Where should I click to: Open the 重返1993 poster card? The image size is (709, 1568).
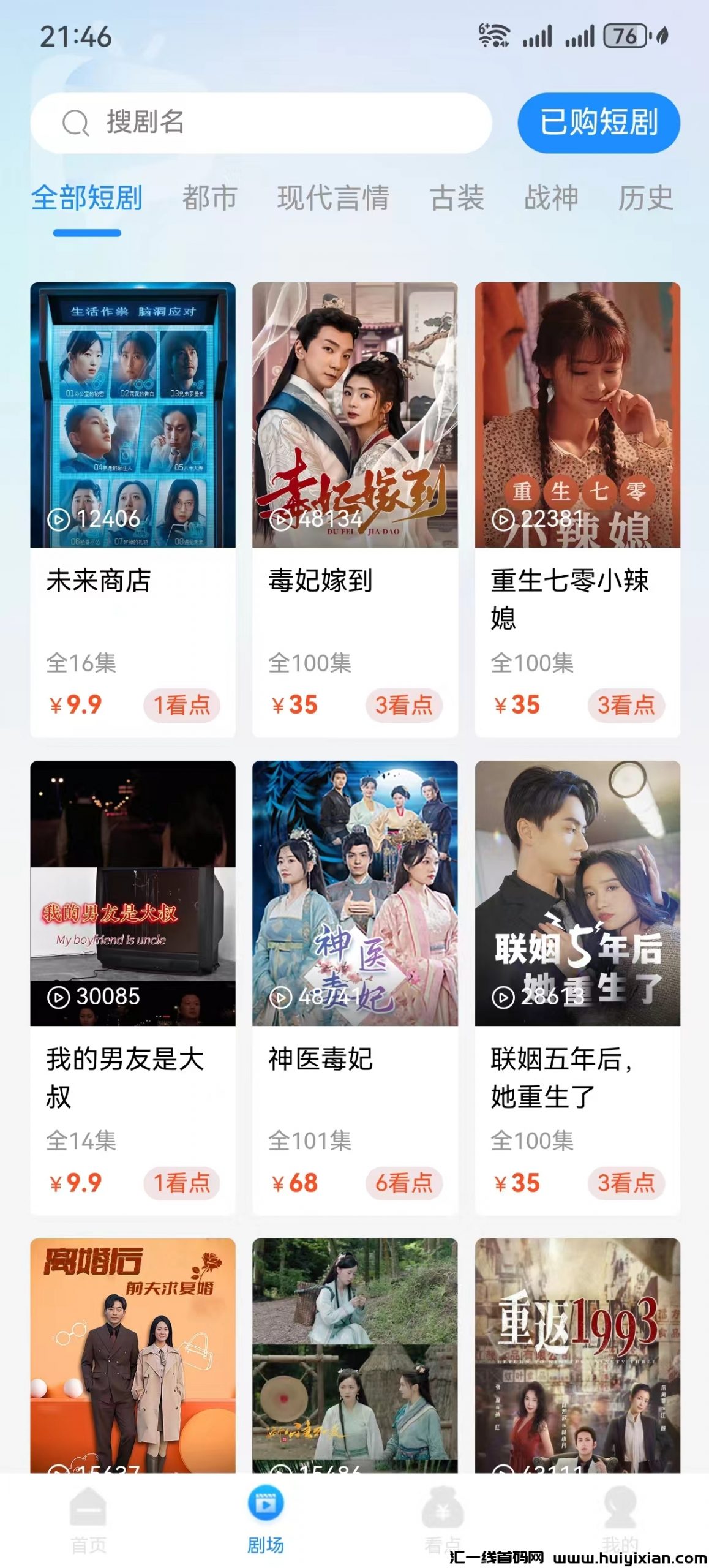(x=577, y=1354)
